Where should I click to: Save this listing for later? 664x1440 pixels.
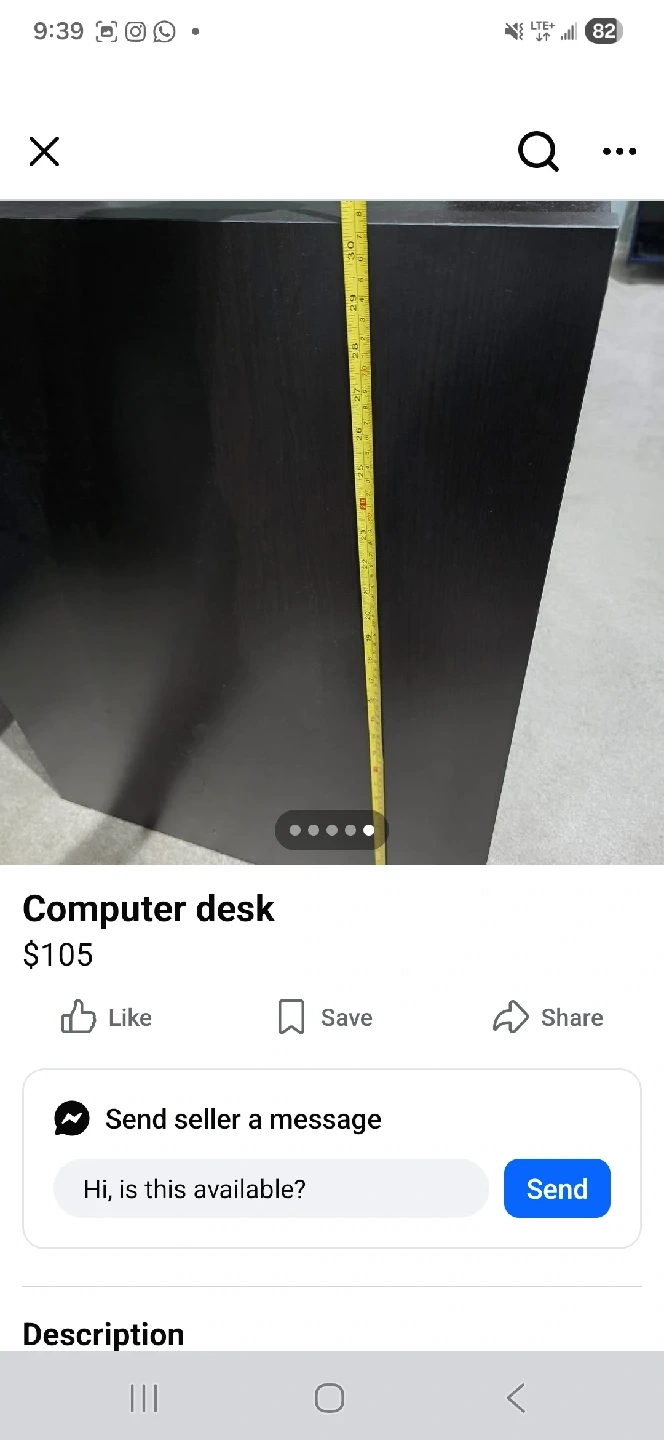[324, 1017]
